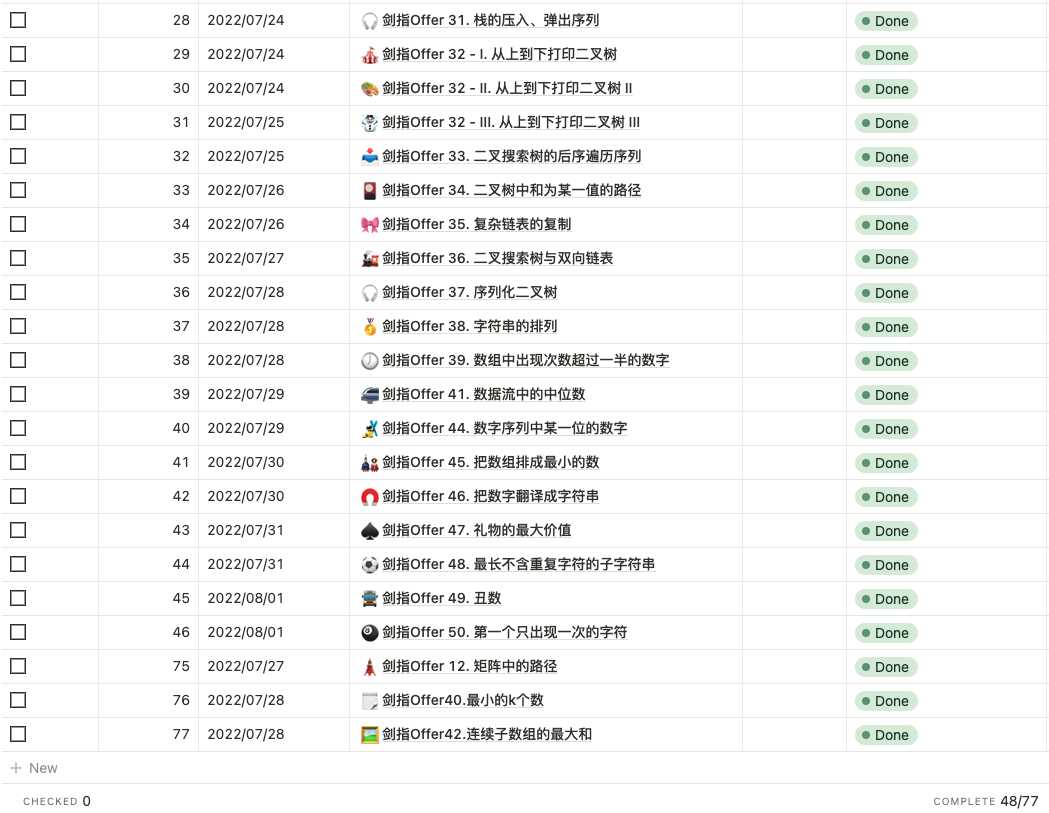
Task: Open 剑指Offer 45. 把数组排成最小的数 page
Action: 490,462
